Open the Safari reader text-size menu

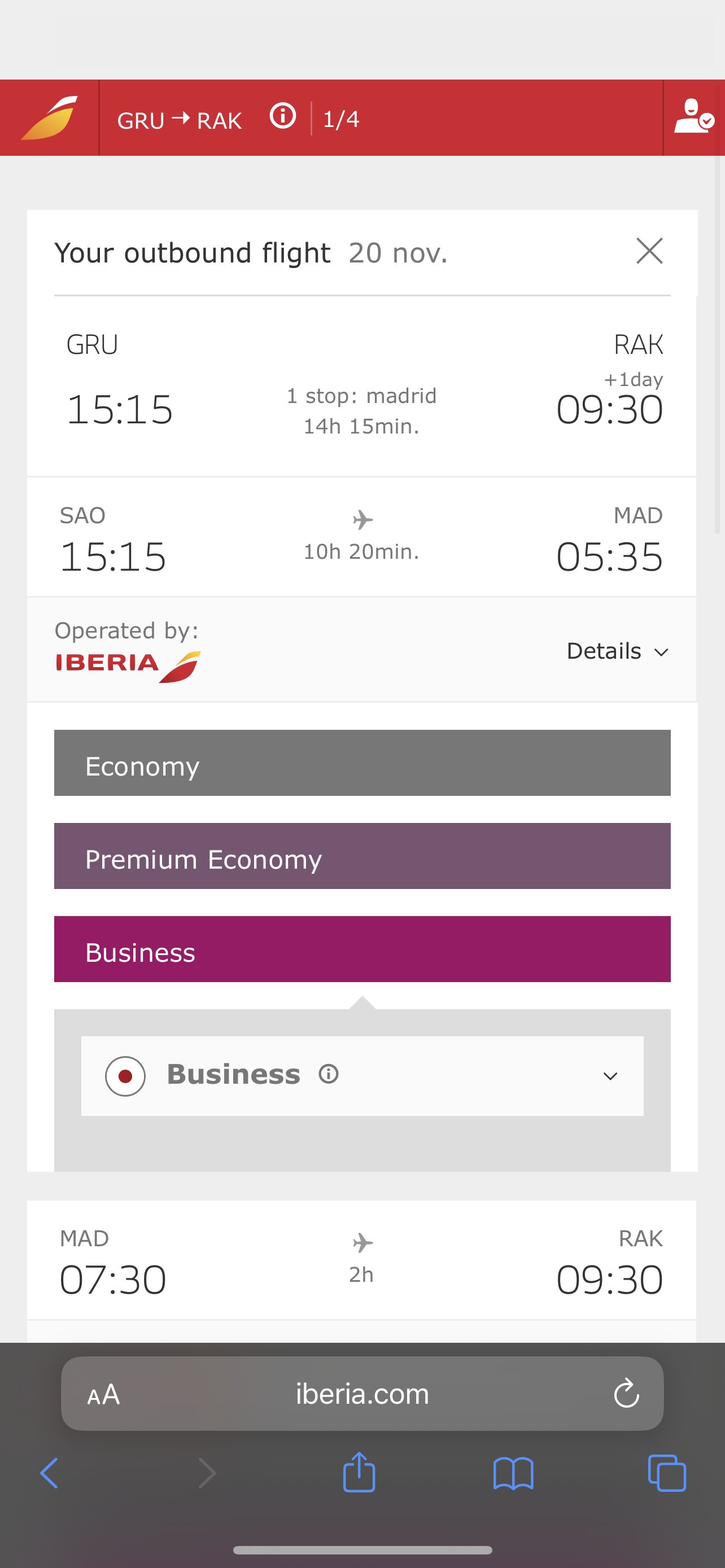click(x=103, y=1394)
